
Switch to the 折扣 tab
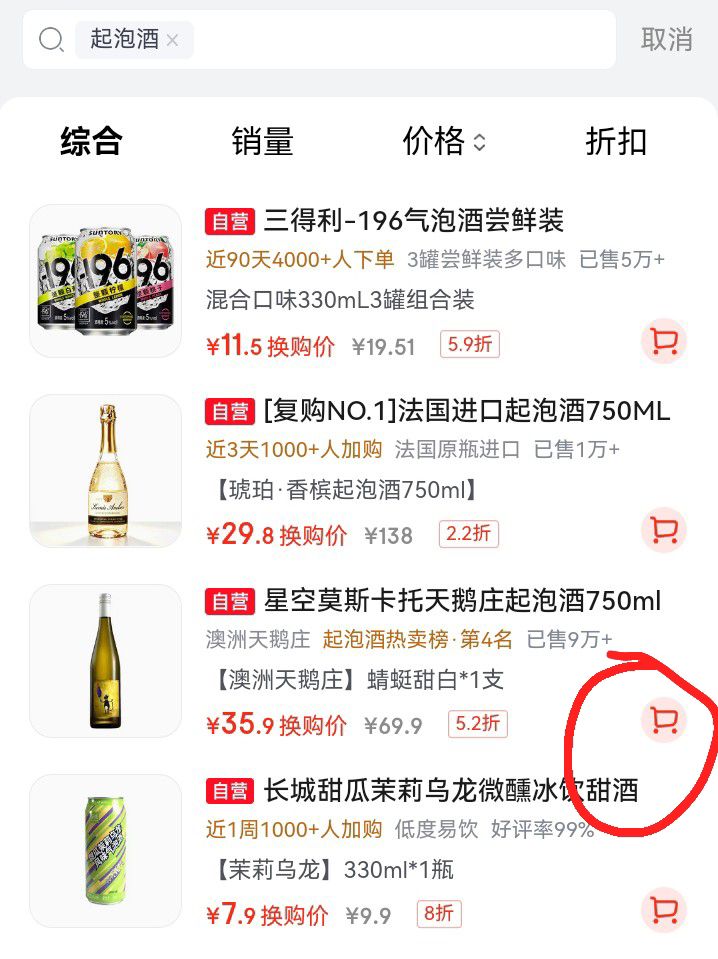coord(616,141)
